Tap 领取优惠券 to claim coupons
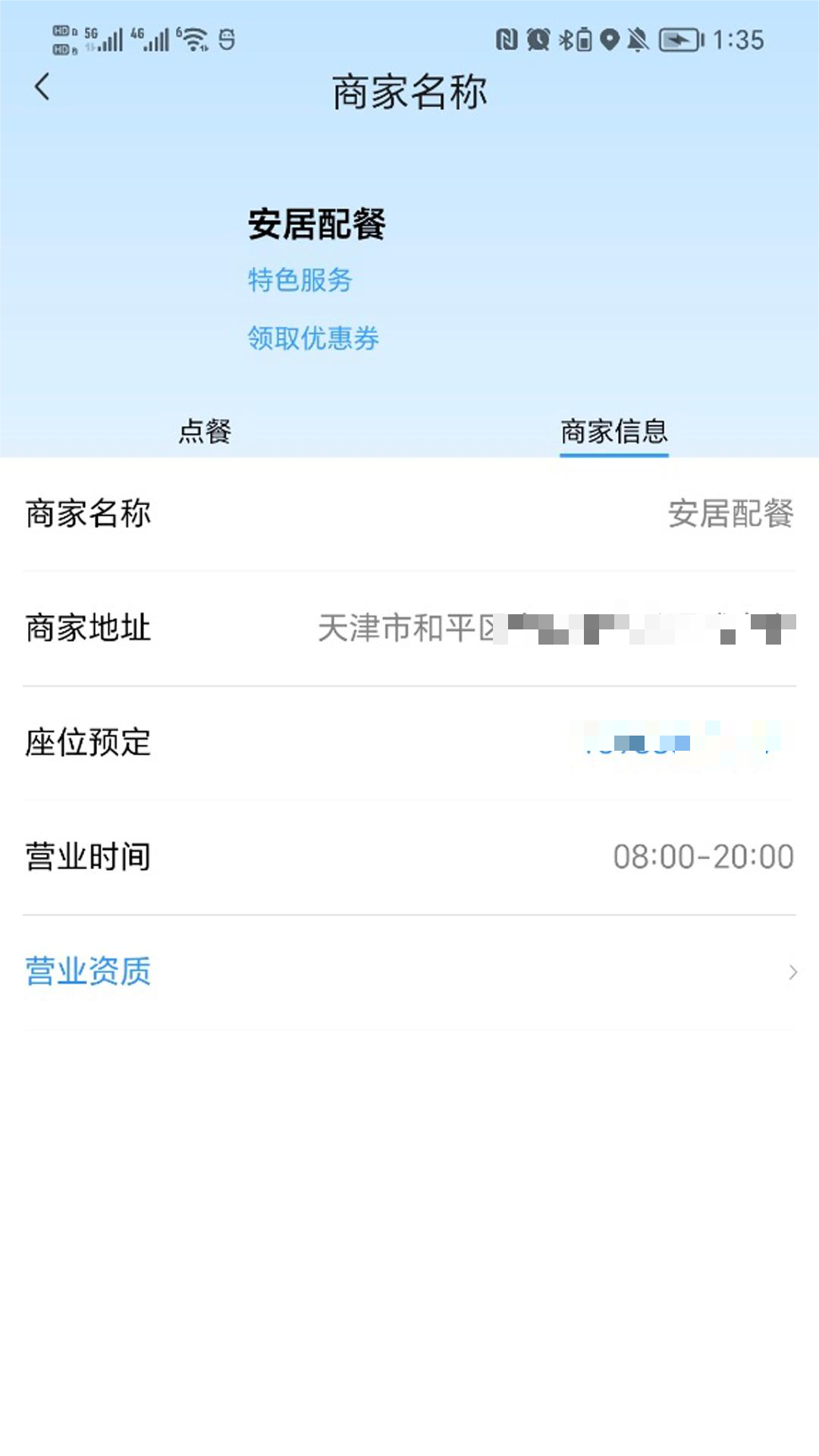Image resolution: width=819 pixels, height=1456 pixels. [312, 340]
